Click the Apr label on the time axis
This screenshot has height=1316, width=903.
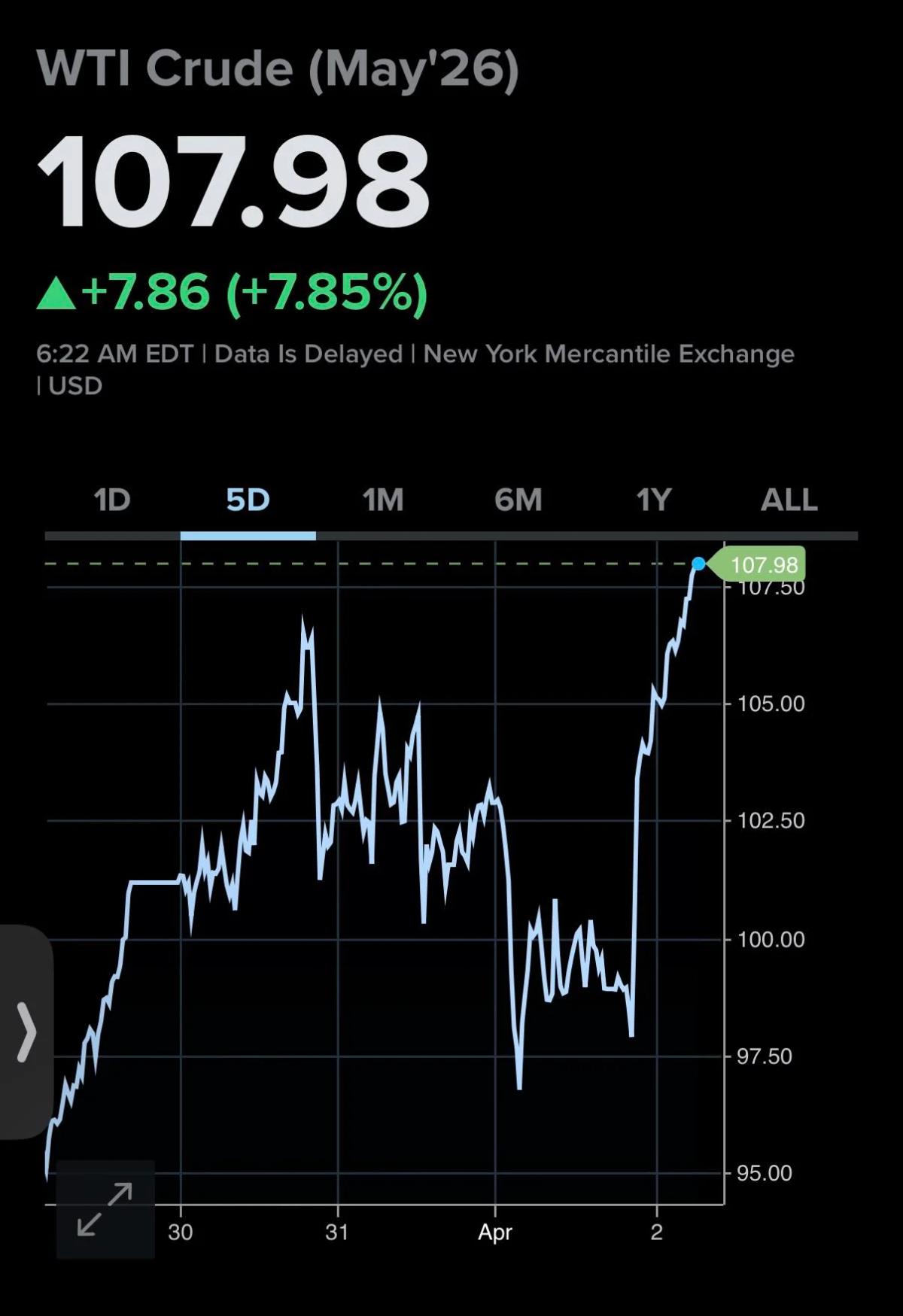[x=497, y=1232]
